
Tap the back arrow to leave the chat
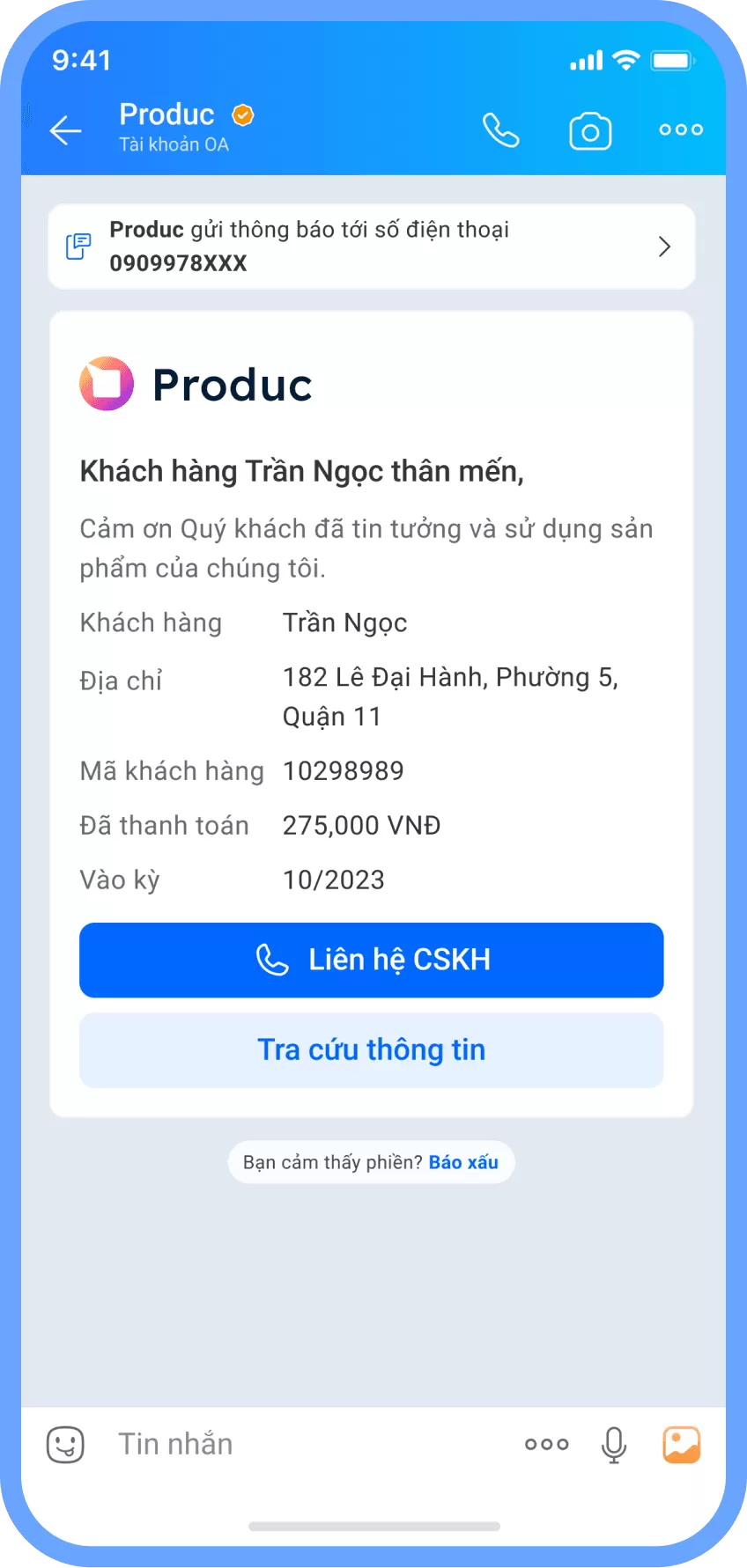point(64,129)
